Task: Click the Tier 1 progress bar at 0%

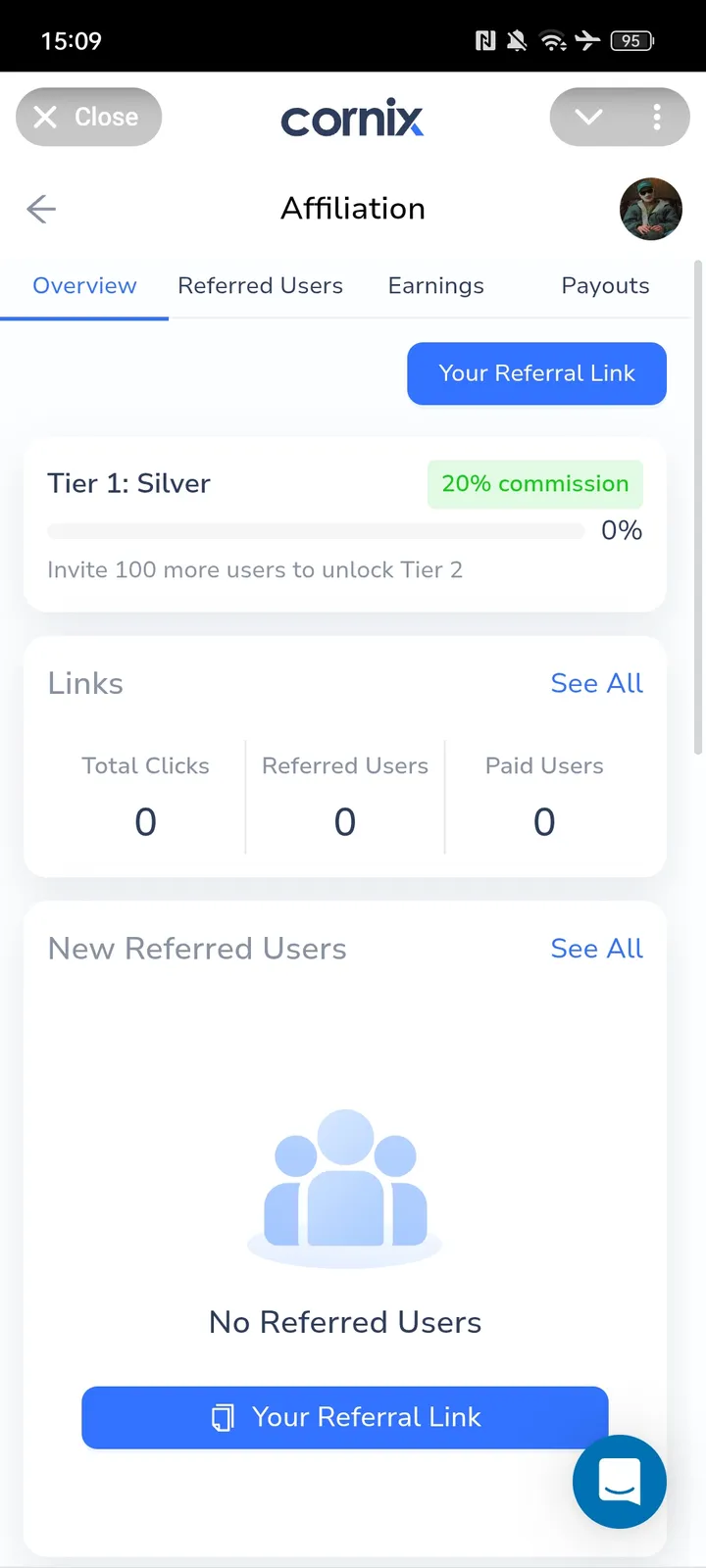Action: click(315, 530)
